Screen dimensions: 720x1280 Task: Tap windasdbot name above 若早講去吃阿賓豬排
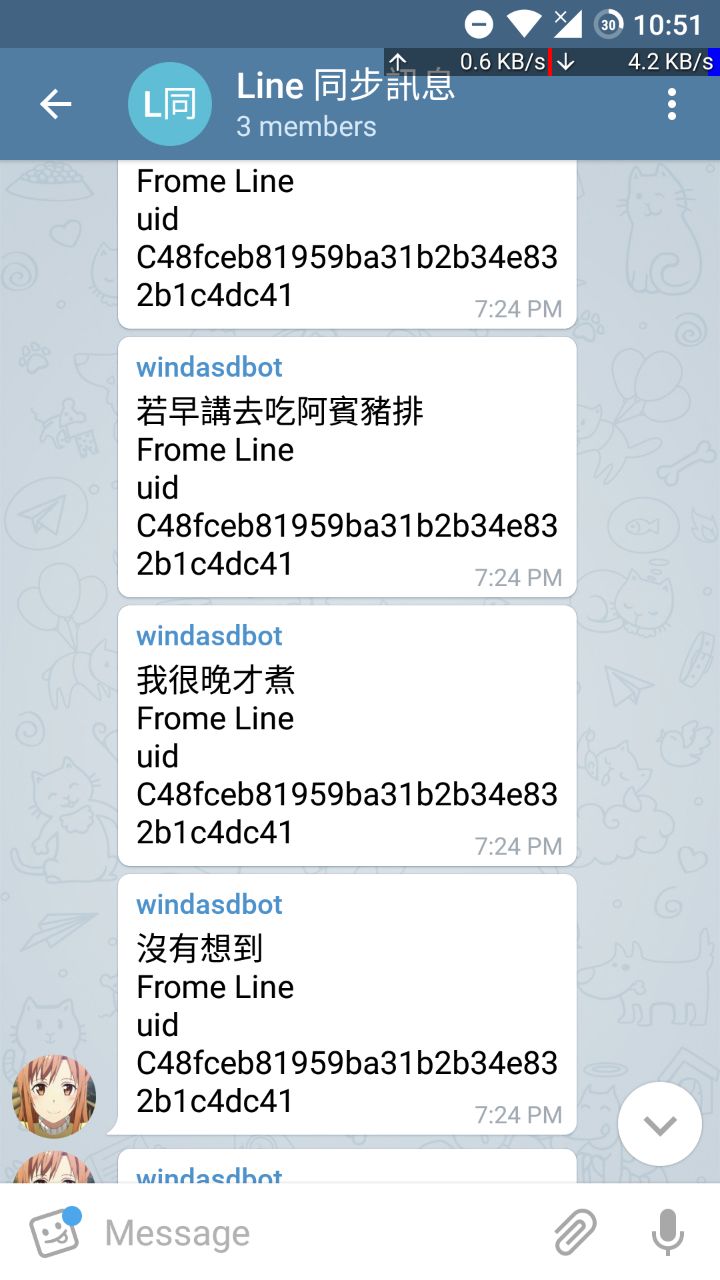(209, 367)
